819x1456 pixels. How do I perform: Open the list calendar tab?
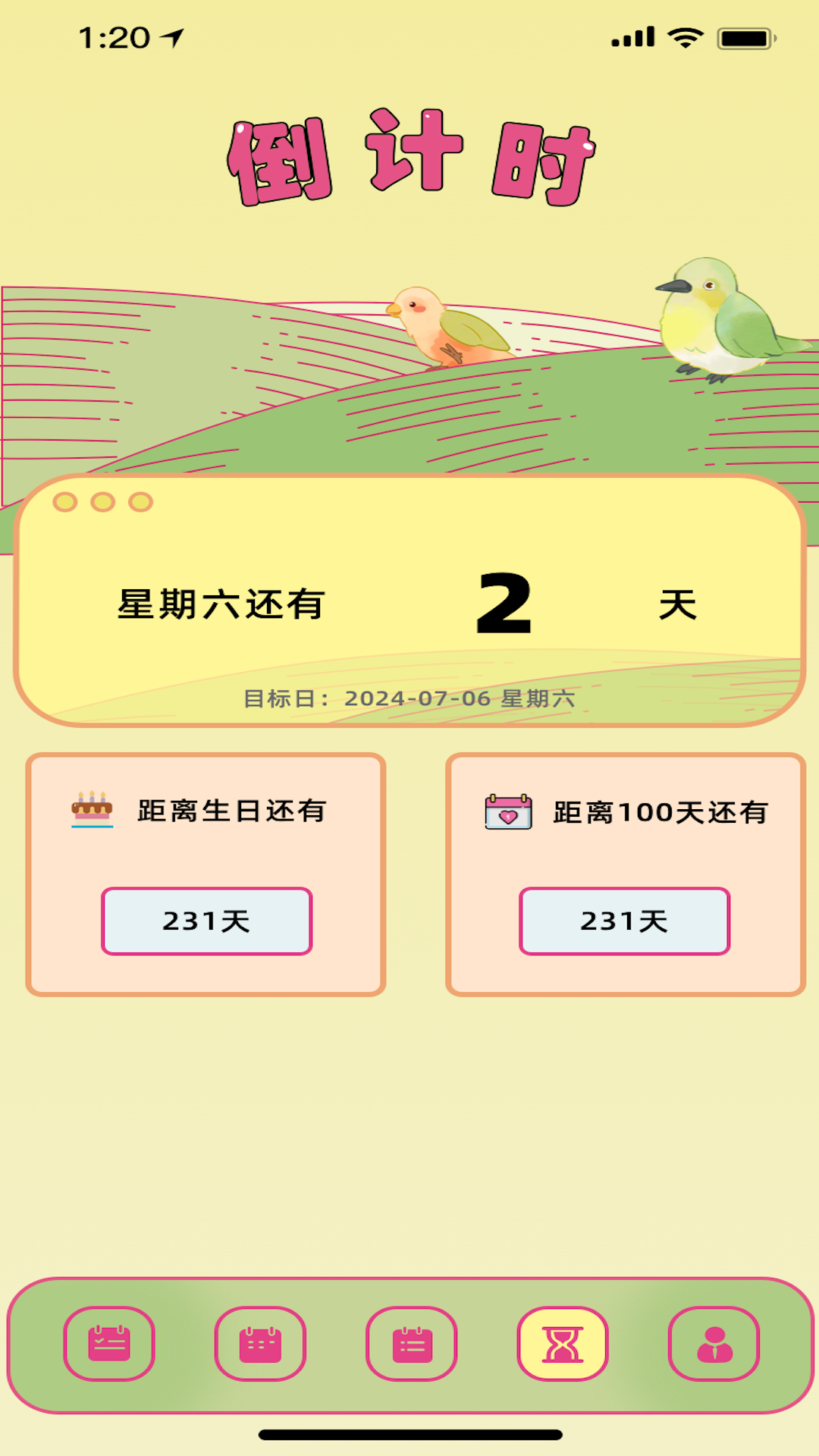(412, 1343)
